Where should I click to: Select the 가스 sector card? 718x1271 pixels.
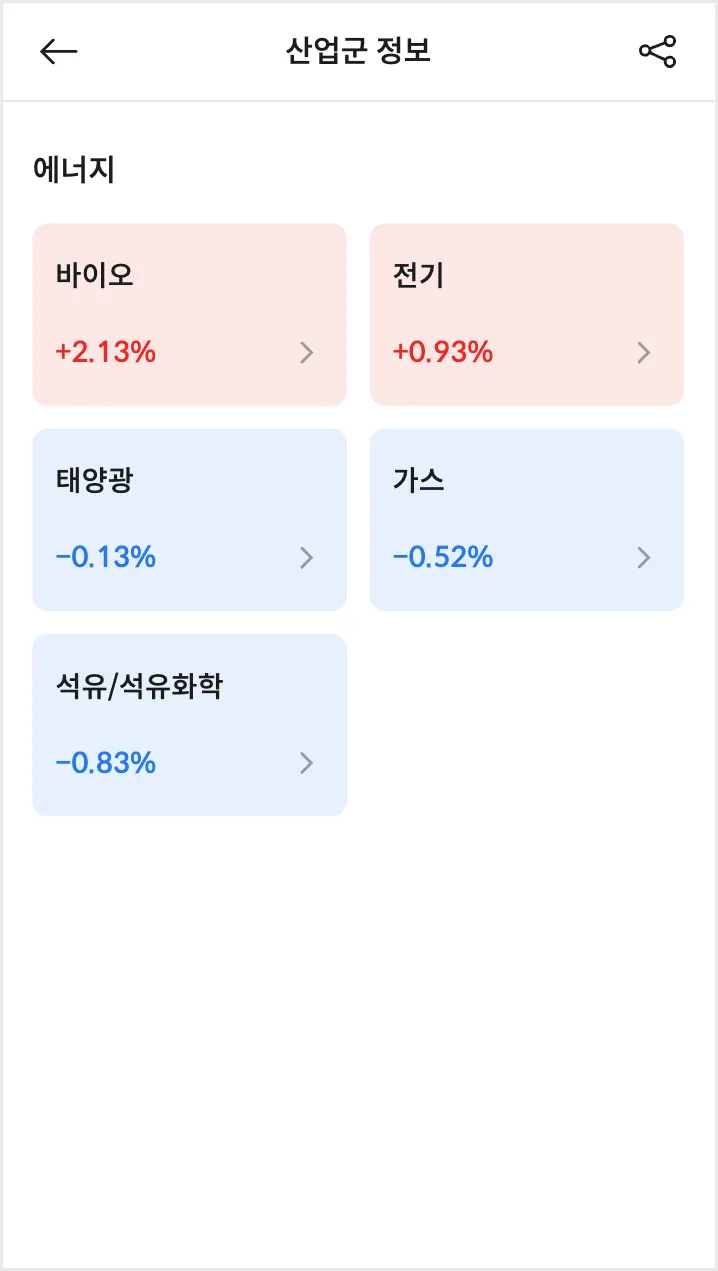527,519
